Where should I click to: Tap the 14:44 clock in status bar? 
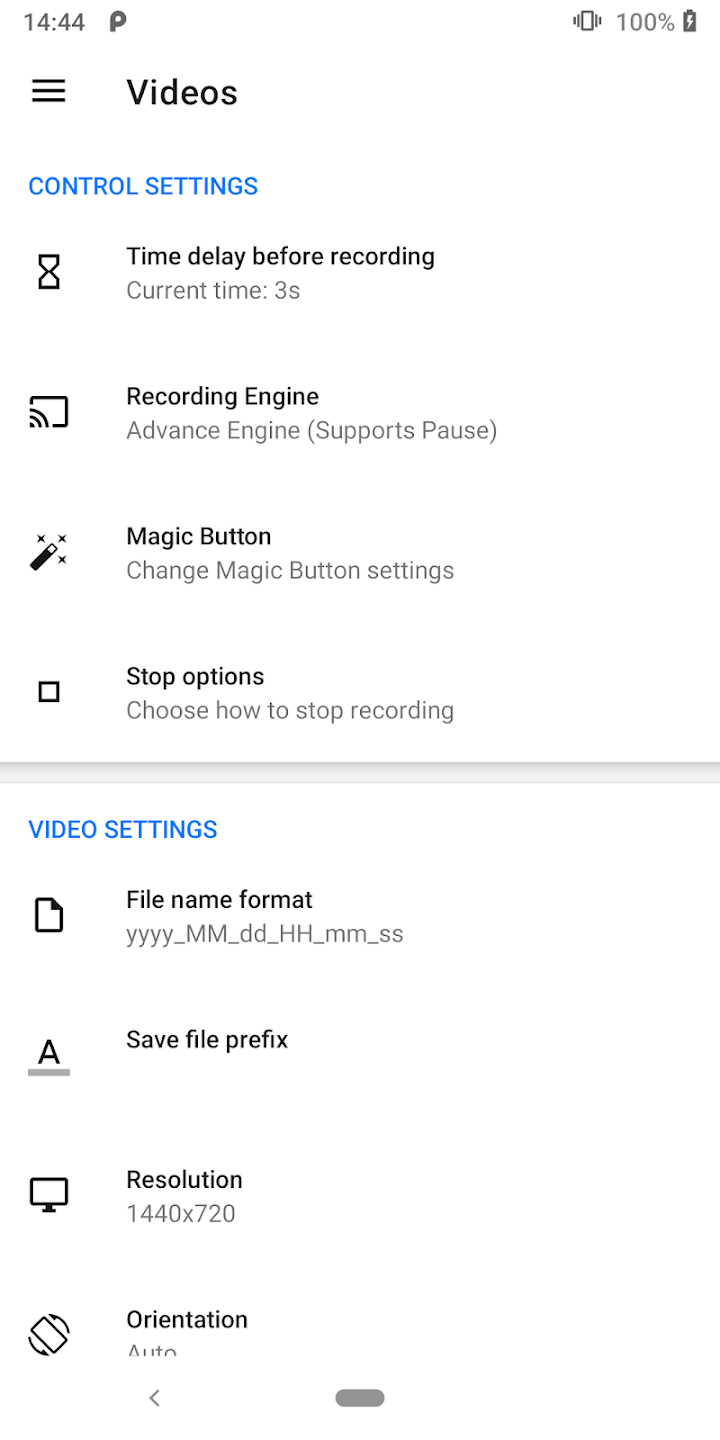53,20
